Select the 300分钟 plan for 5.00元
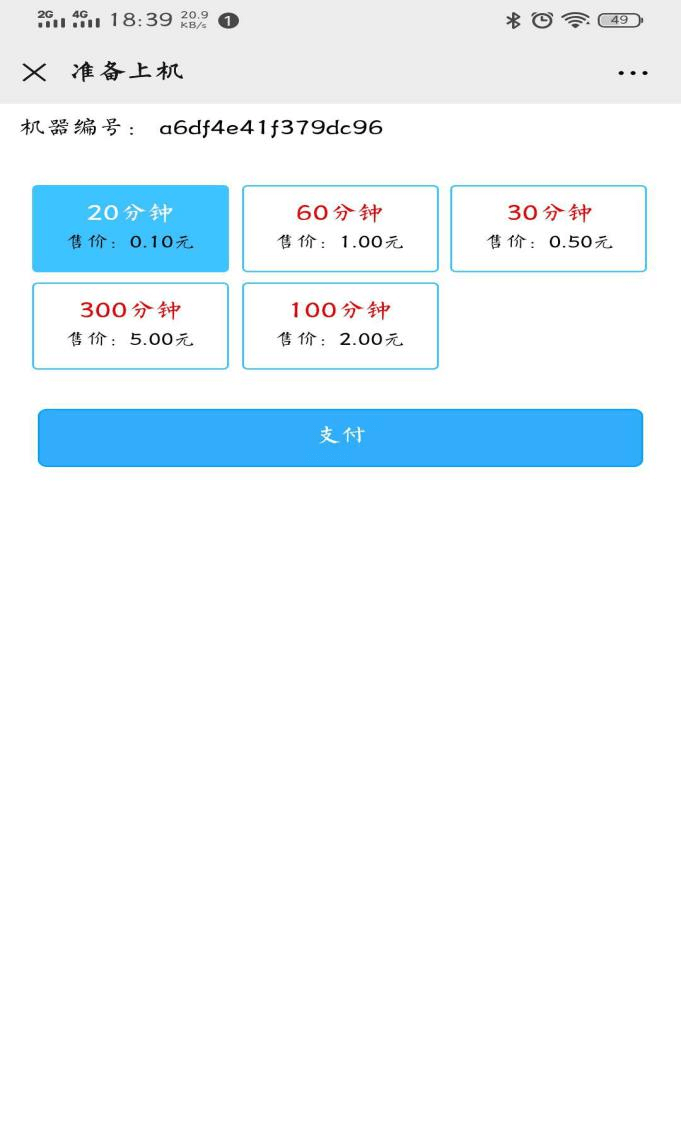 pos(130,326)
